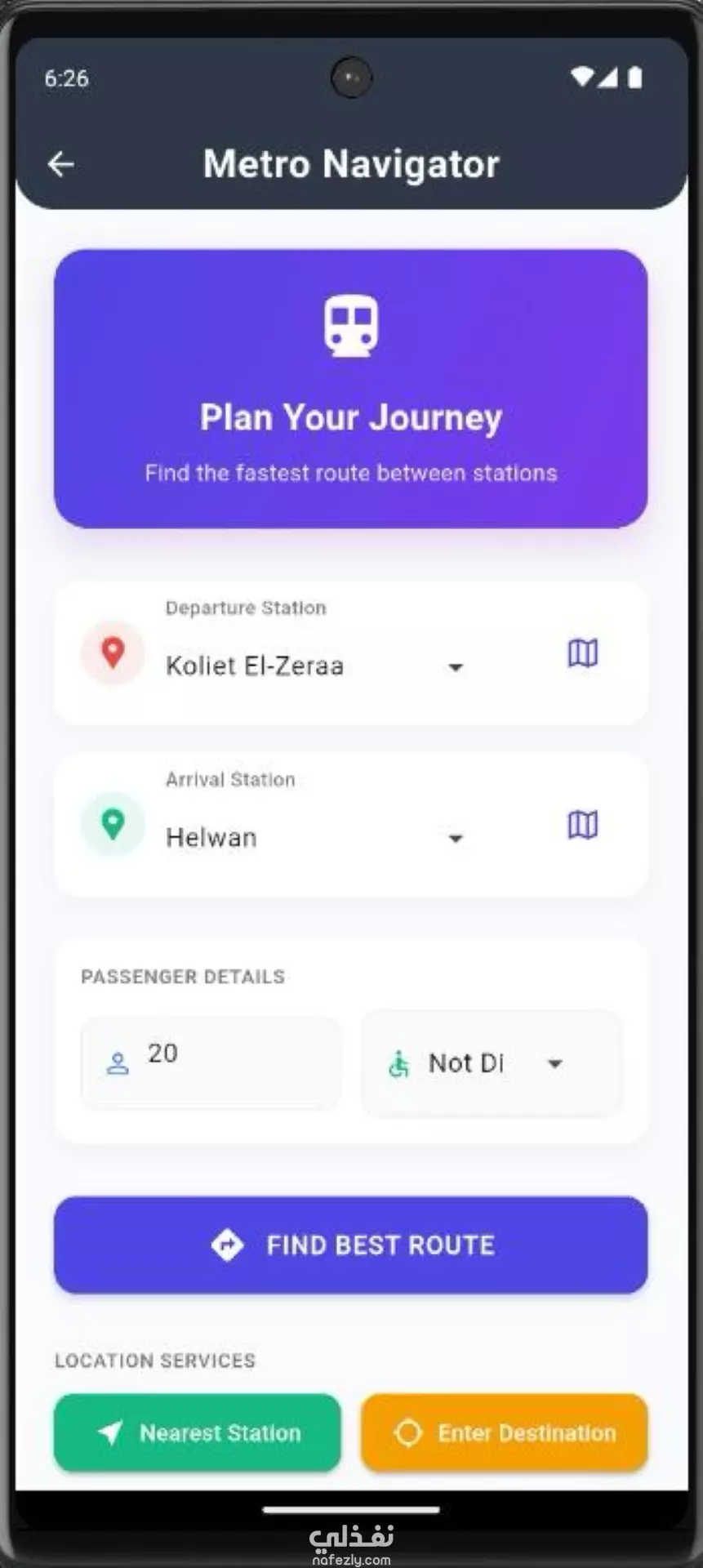Viewport: 703px width, 1568px height.
Task: Expand the Arrival Station dropdown
Action: coord(314,838)
